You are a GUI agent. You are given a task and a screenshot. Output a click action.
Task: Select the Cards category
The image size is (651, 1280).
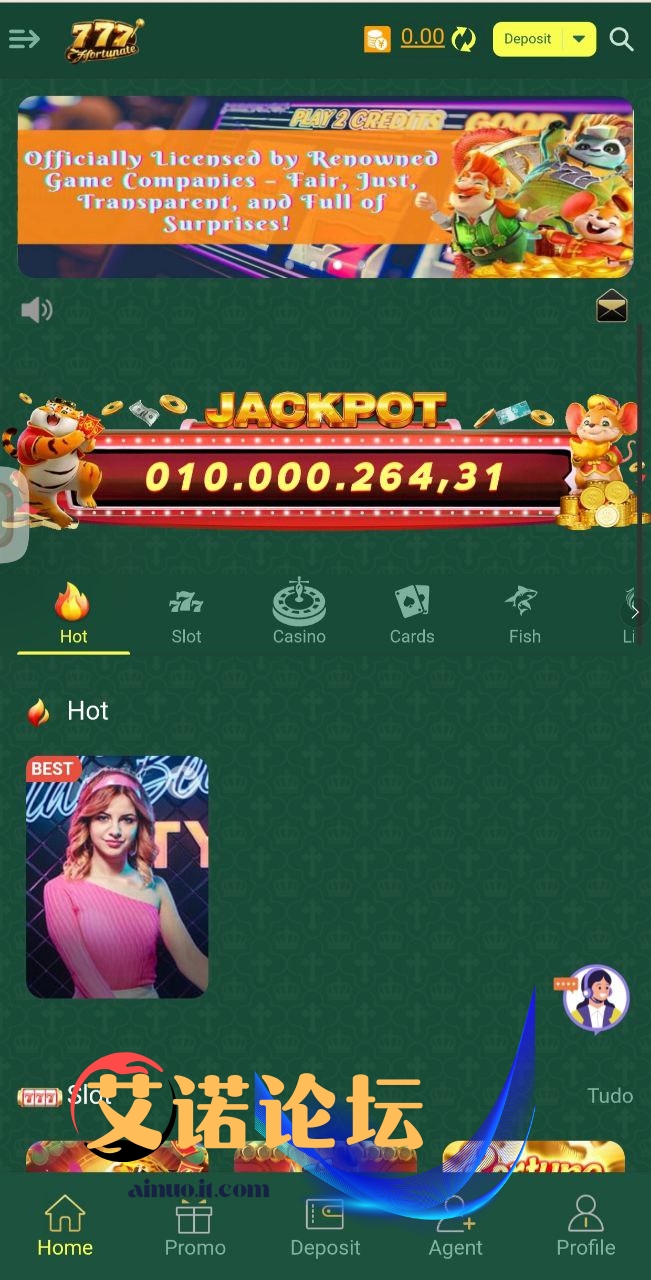pos(412,616)
